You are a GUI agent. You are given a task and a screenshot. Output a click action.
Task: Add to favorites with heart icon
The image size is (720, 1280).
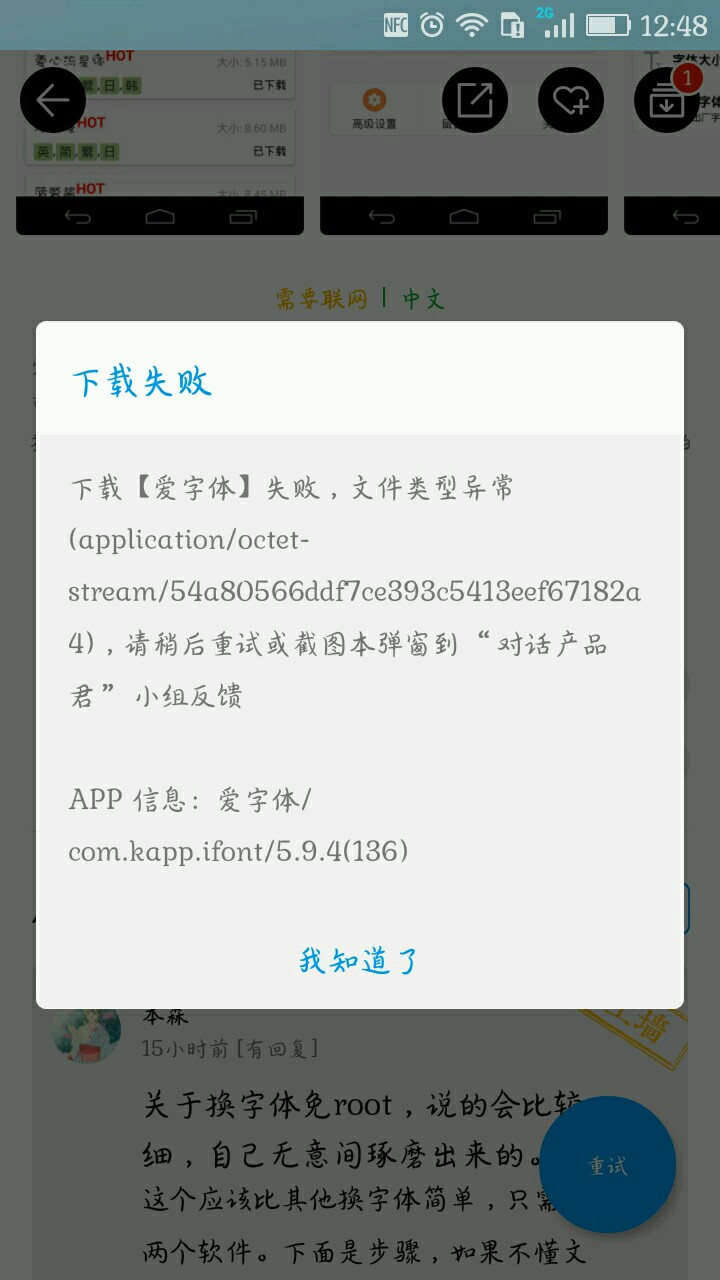571,100
